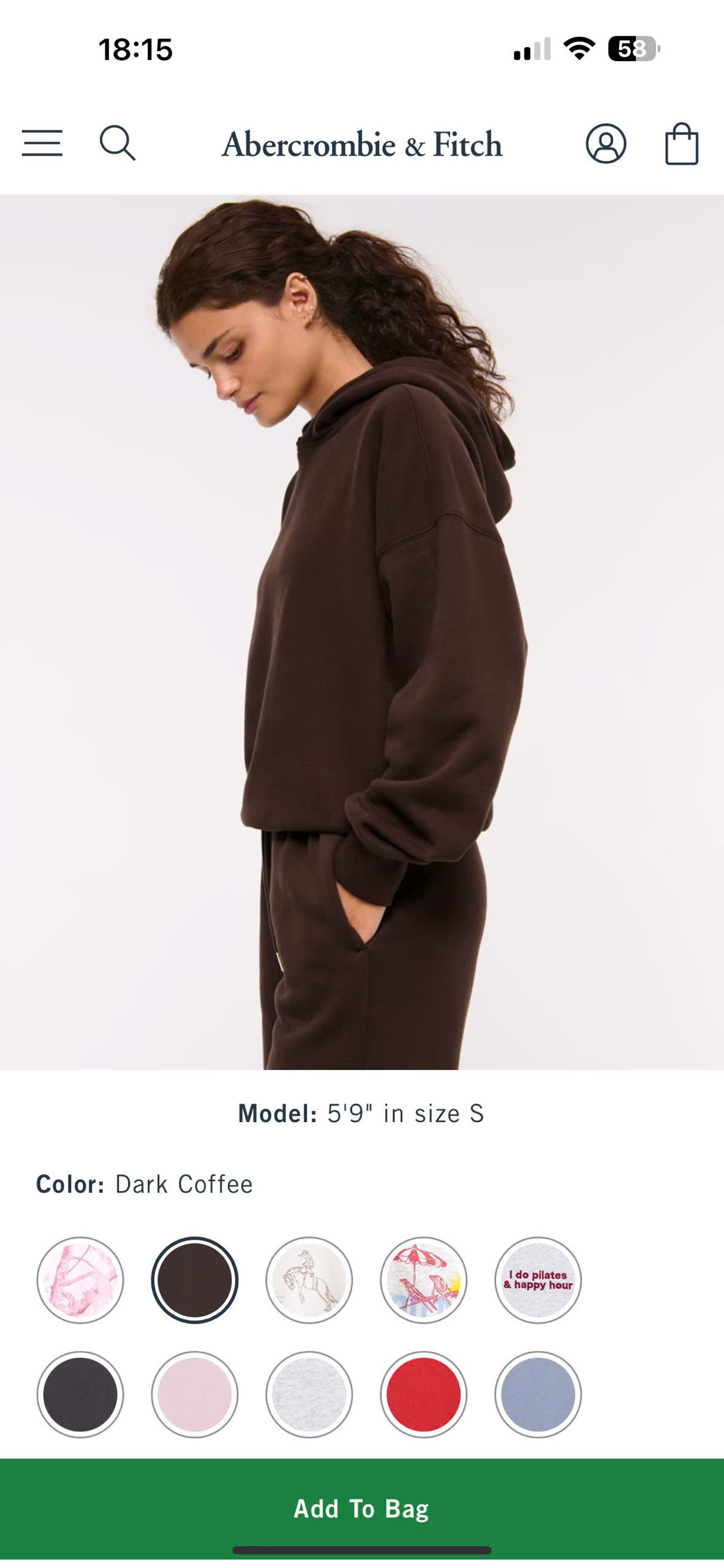Open the account profile icon

pos(606,144)
